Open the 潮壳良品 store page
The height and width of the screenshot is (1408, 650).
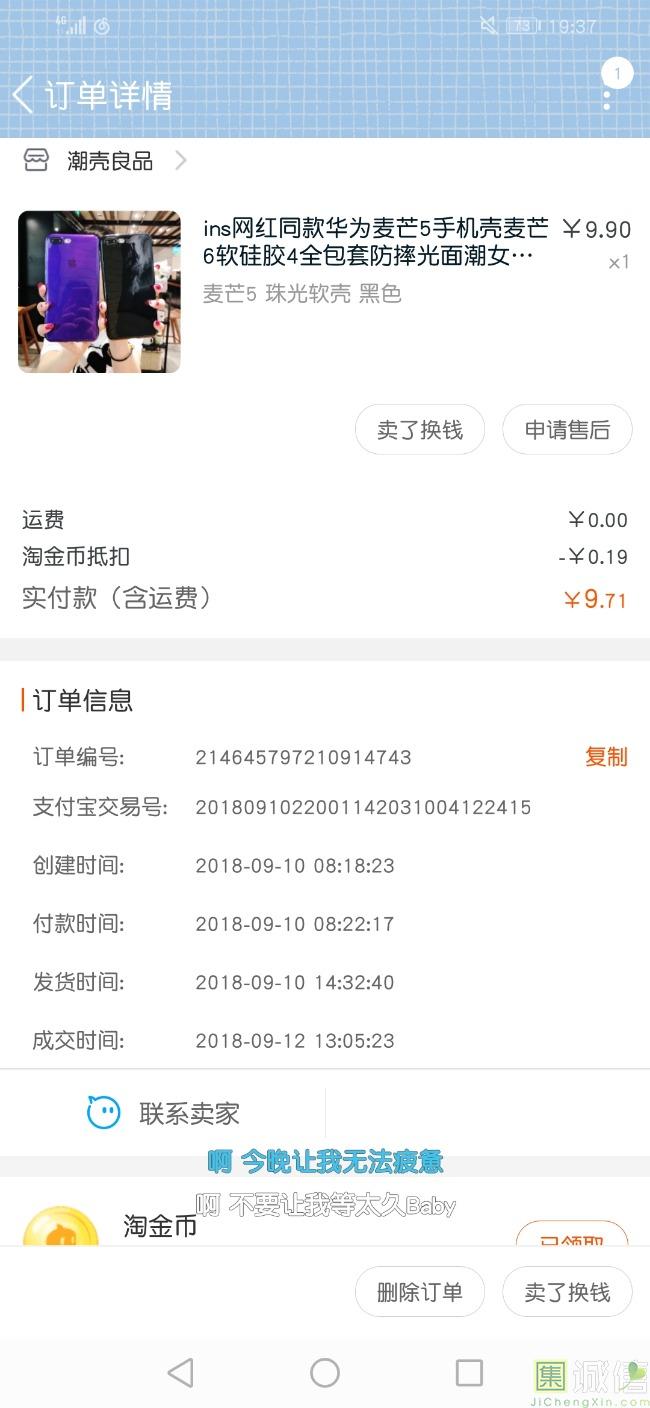click(x=106, y=160)
